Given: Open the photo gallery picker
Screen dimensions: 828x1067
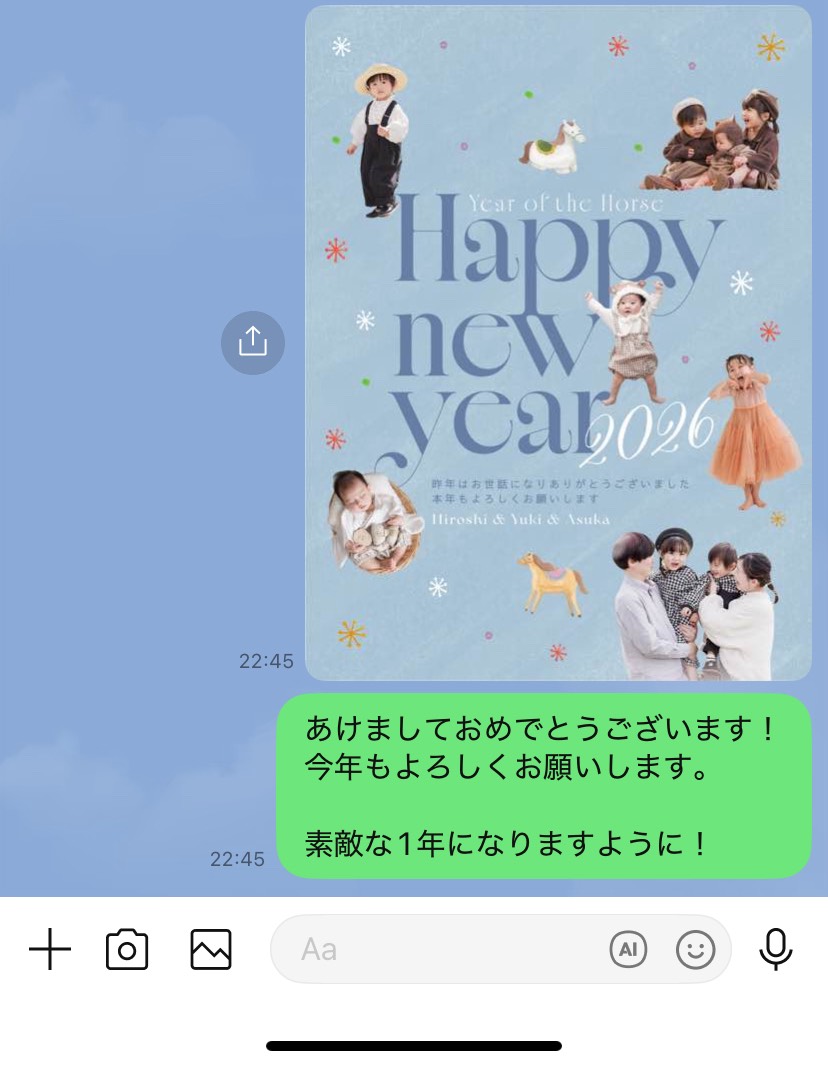Looking at the screenshot, I should tap(211, 949).
